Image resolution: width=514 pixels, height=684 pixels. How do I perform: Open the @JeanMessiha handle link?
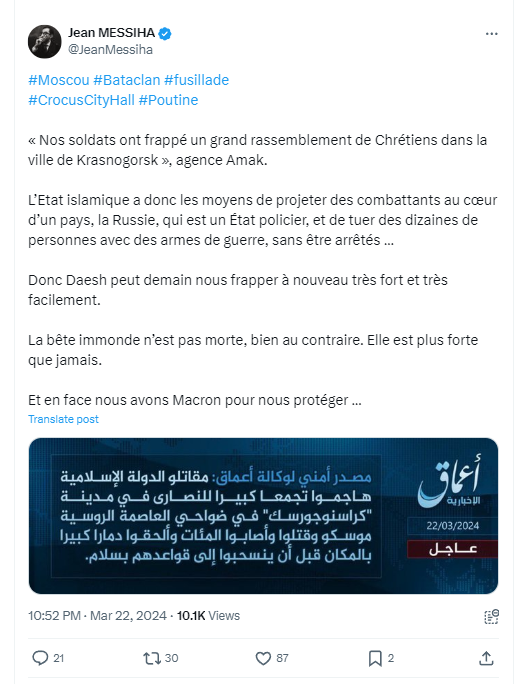click(x=110, y=50)
